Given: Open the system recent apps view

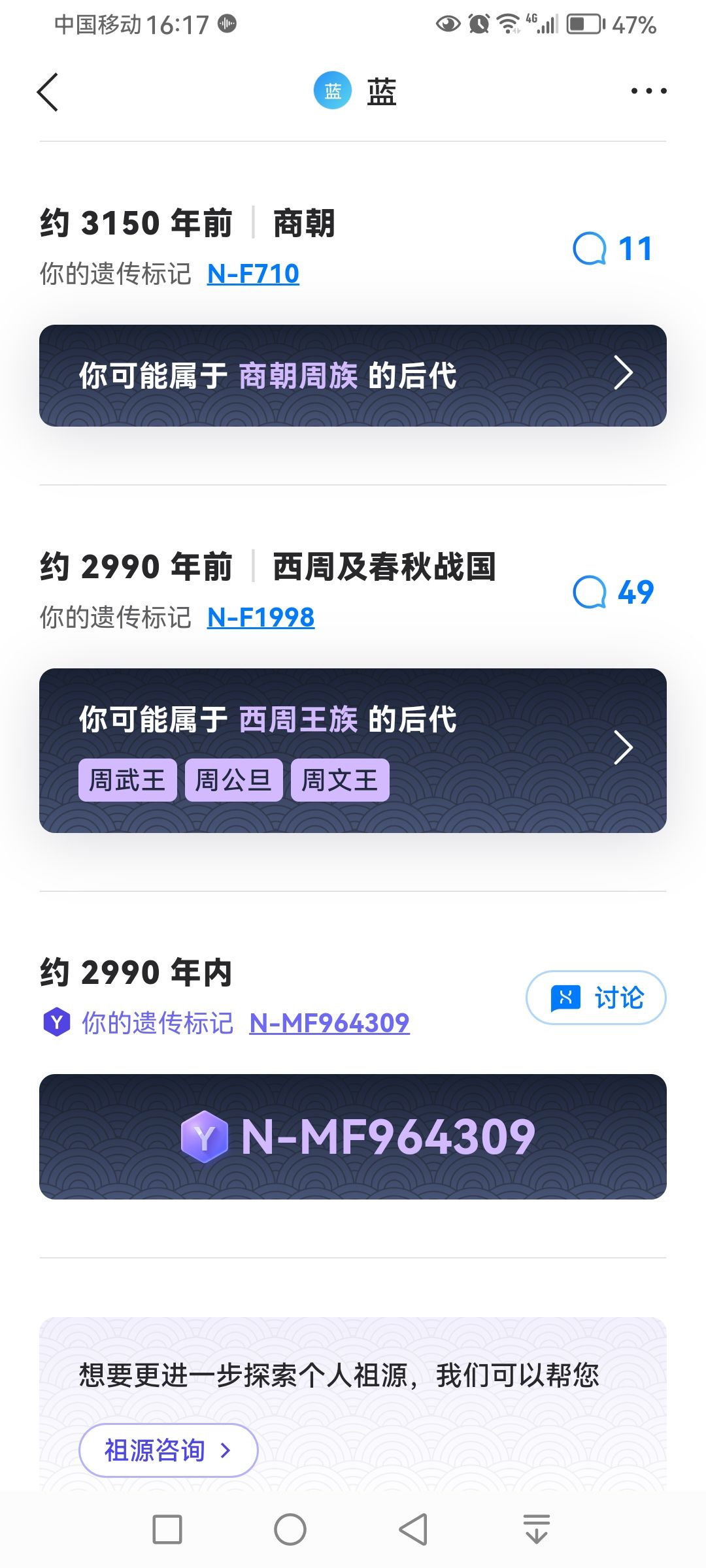Looking at the screenshot, I should (167, 1529).
